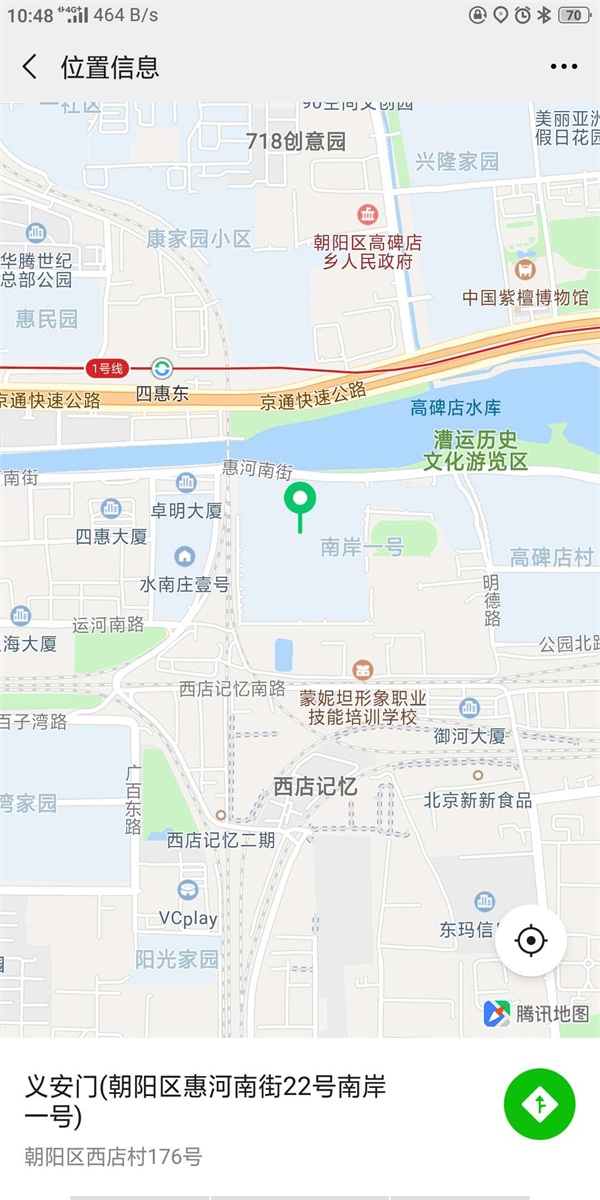Open the three-dot overflow menu

coord(564,67)
